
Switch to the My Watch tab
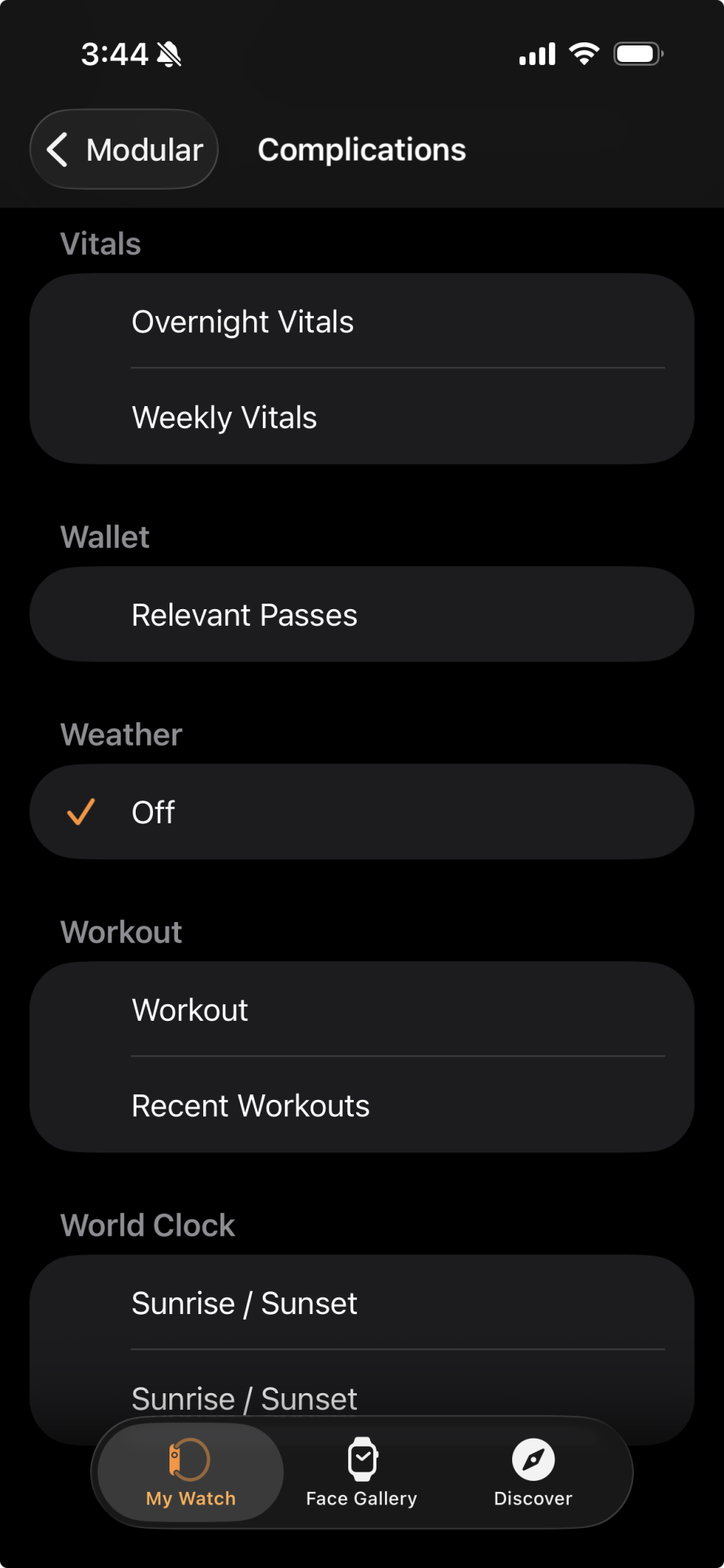(191, 1472)
